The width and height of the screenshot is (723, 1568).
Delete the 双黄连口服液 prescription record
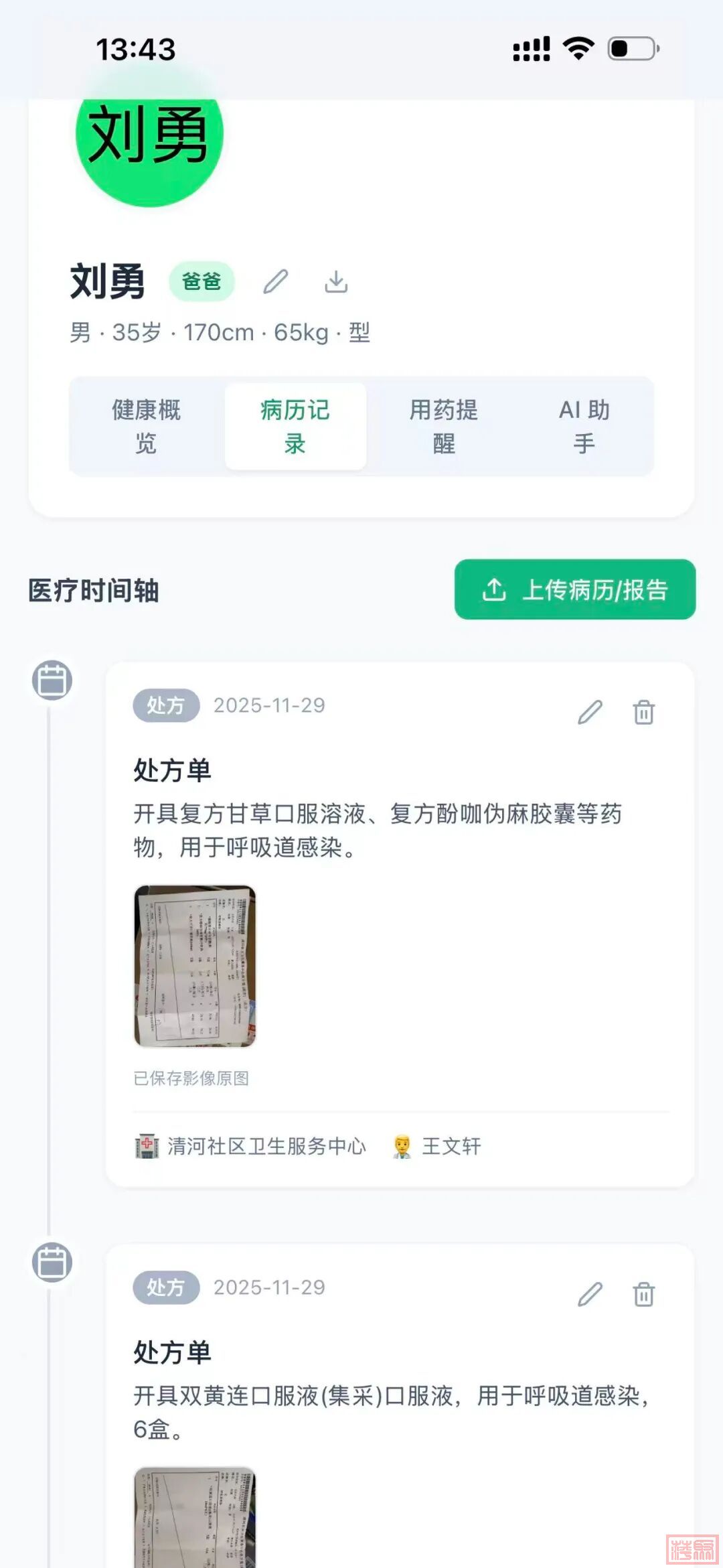[643, 1294]
